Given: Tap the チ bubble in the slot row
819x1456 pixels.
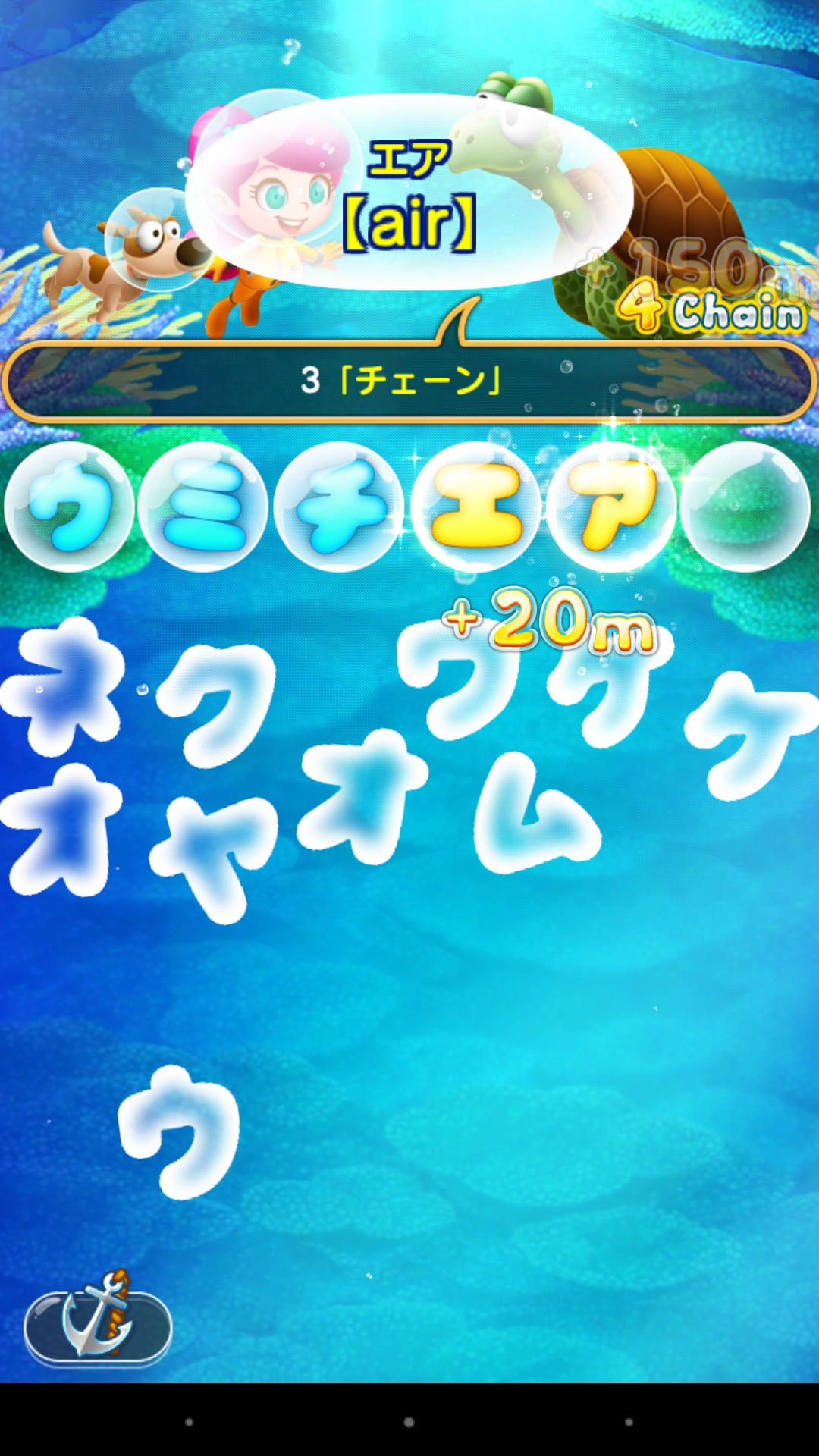Looking at the screenshot, I should (340, 507).
